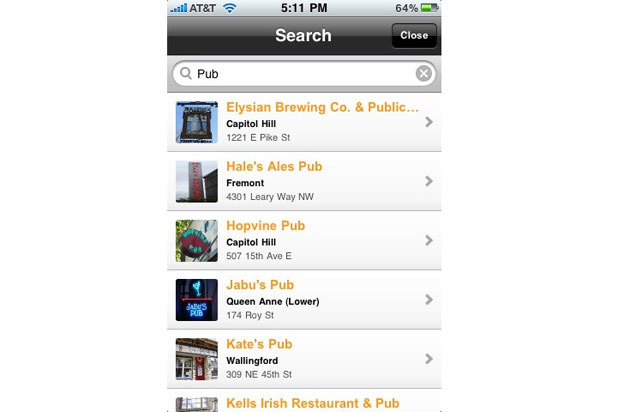Viewport: 618px width, 412px height.
Task: View Jabu's Pub in Queen Anne
Action: [304, 299]
